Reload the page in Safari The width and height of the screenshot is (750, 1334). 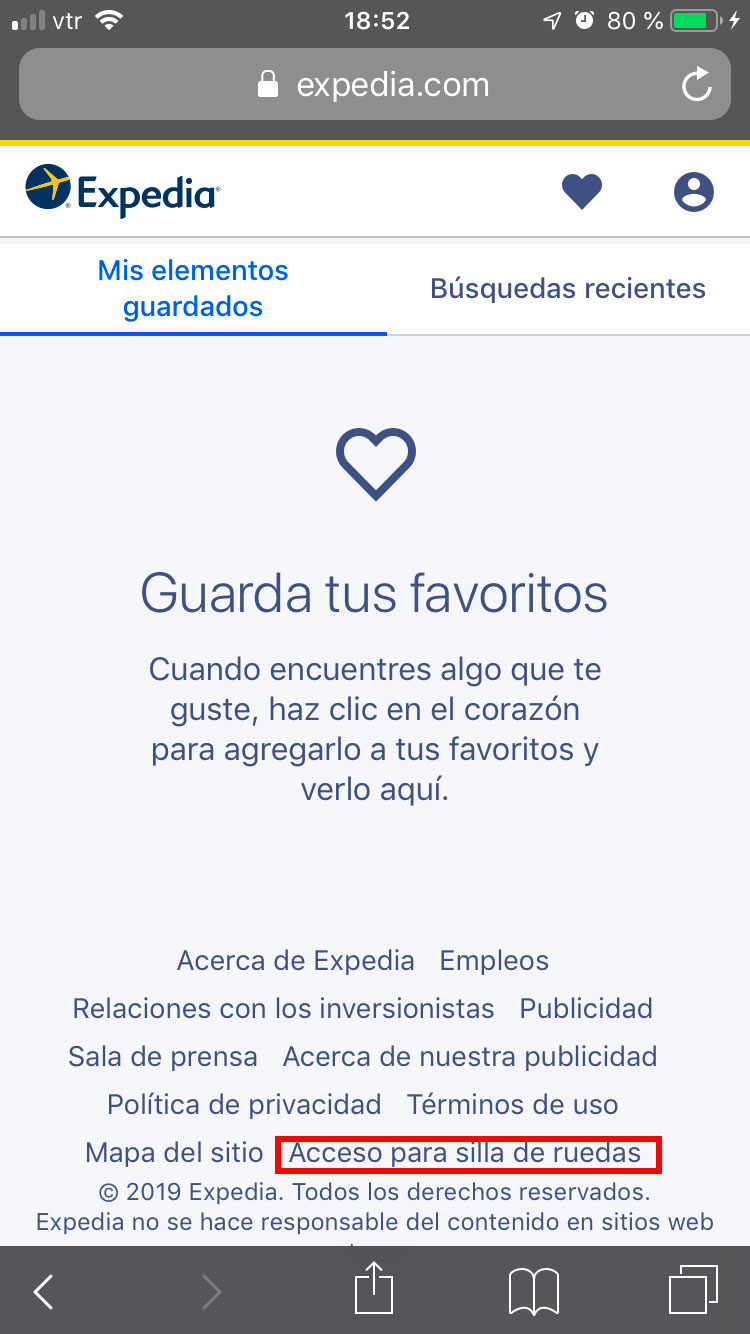click(696, 85)
